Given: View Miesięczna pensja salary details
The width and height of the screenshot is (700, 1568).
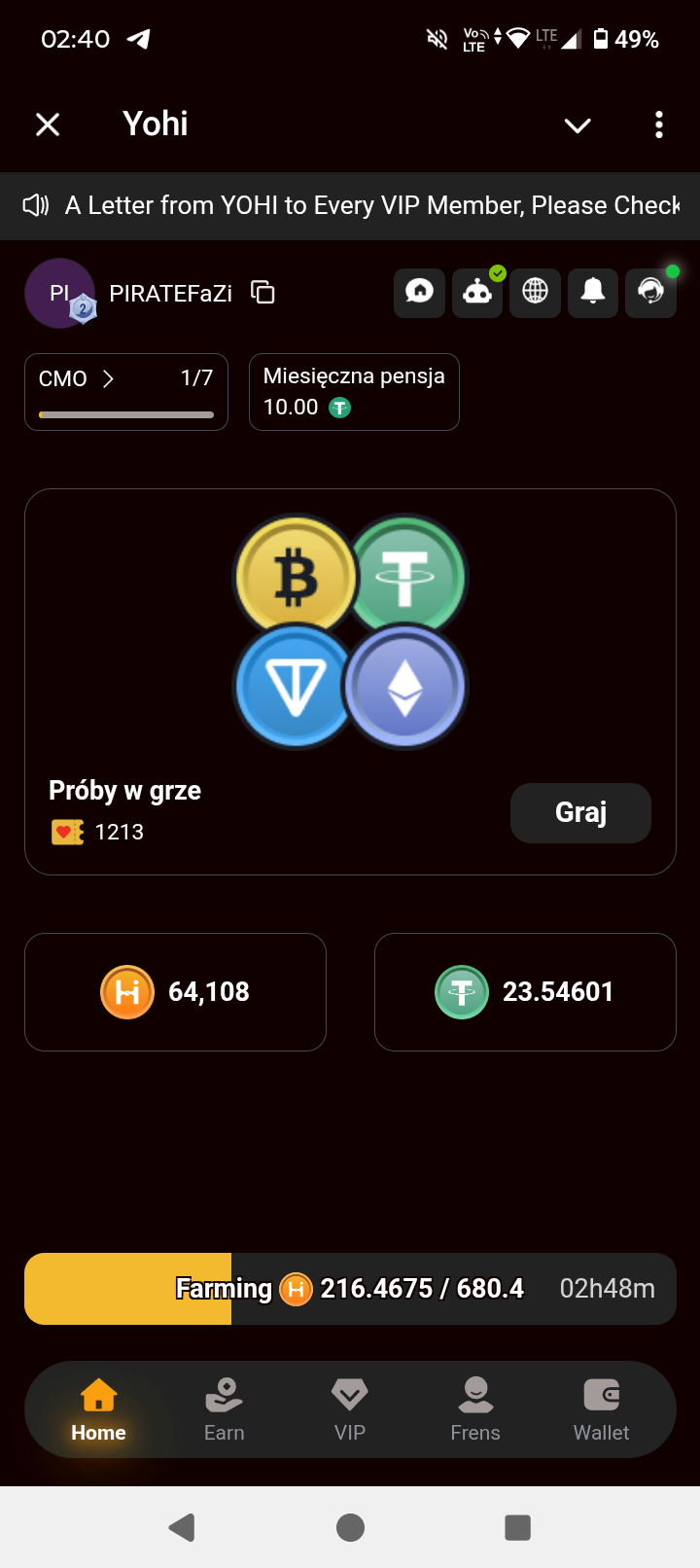Looking at the screenshot, I should click(x=354, y=391).
